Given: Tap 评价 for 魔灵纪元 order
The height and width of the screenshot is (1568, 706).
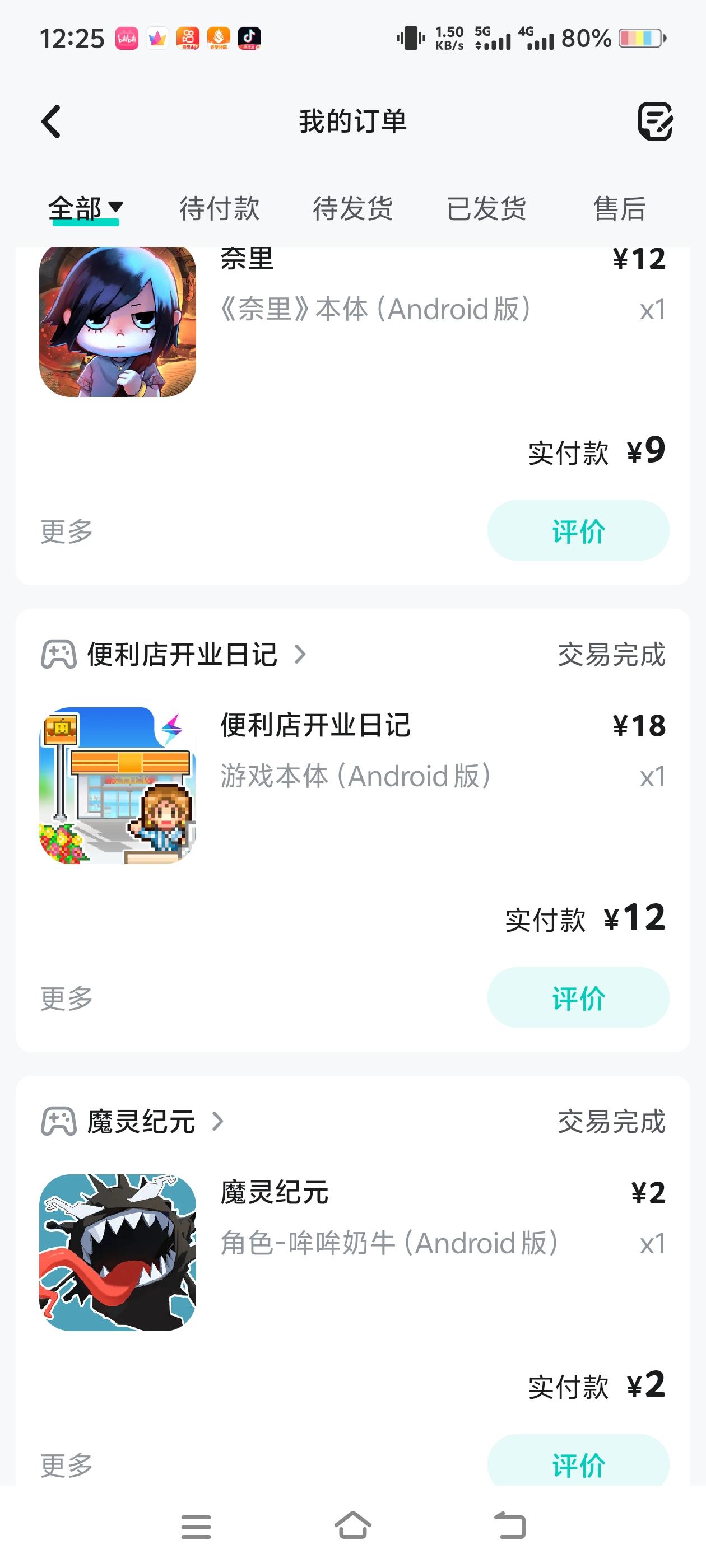Looking at the screenshot, I should [578, 1463].
